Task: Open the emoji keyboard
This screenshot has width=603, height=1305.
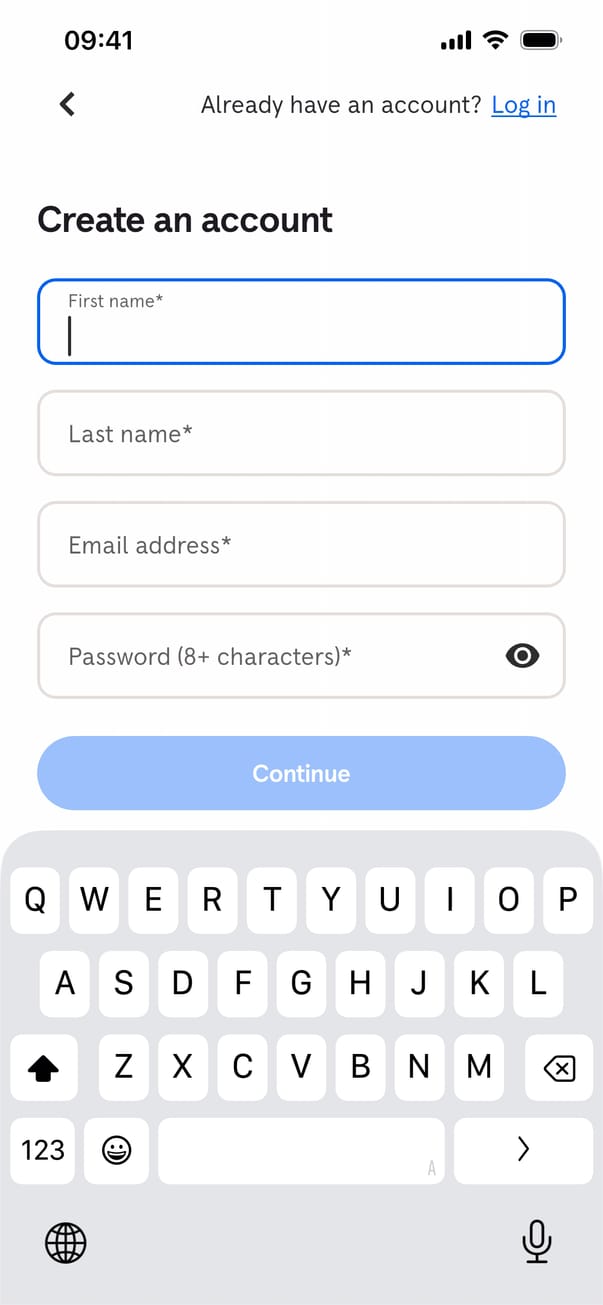Action: (x=117, y=1150)
